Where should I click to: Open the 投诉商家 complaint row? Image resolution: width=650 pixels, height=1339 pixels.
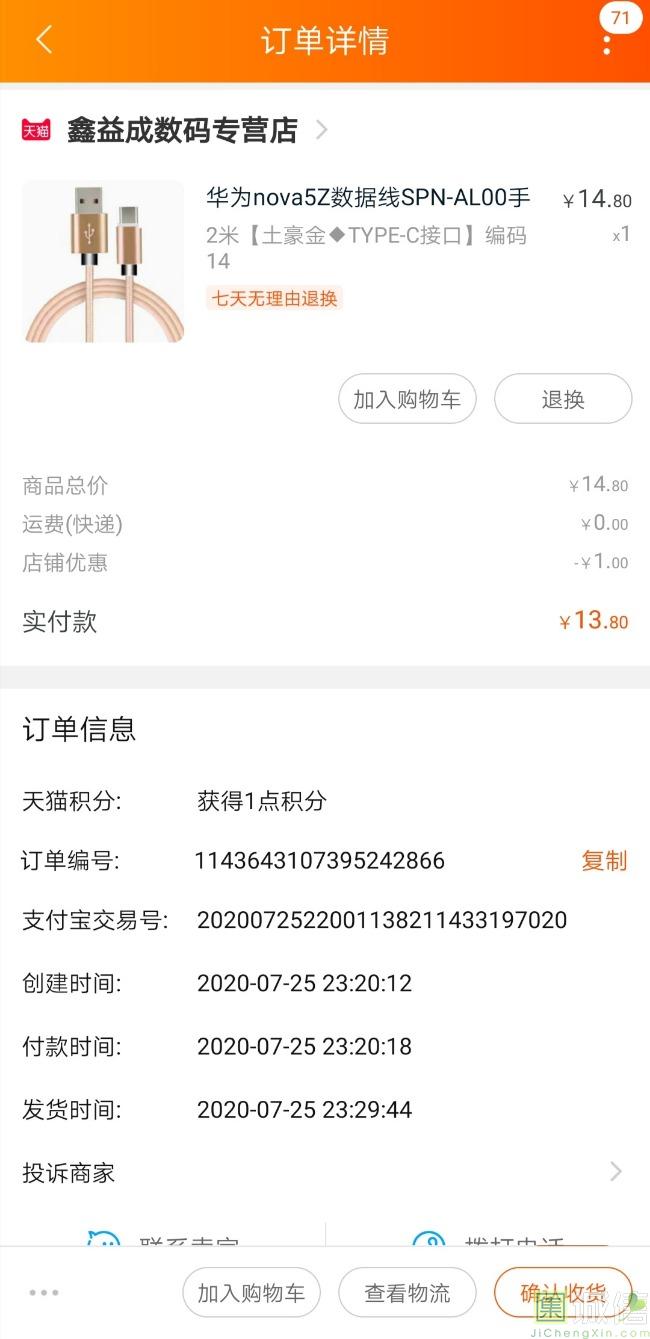point(324,1172)
